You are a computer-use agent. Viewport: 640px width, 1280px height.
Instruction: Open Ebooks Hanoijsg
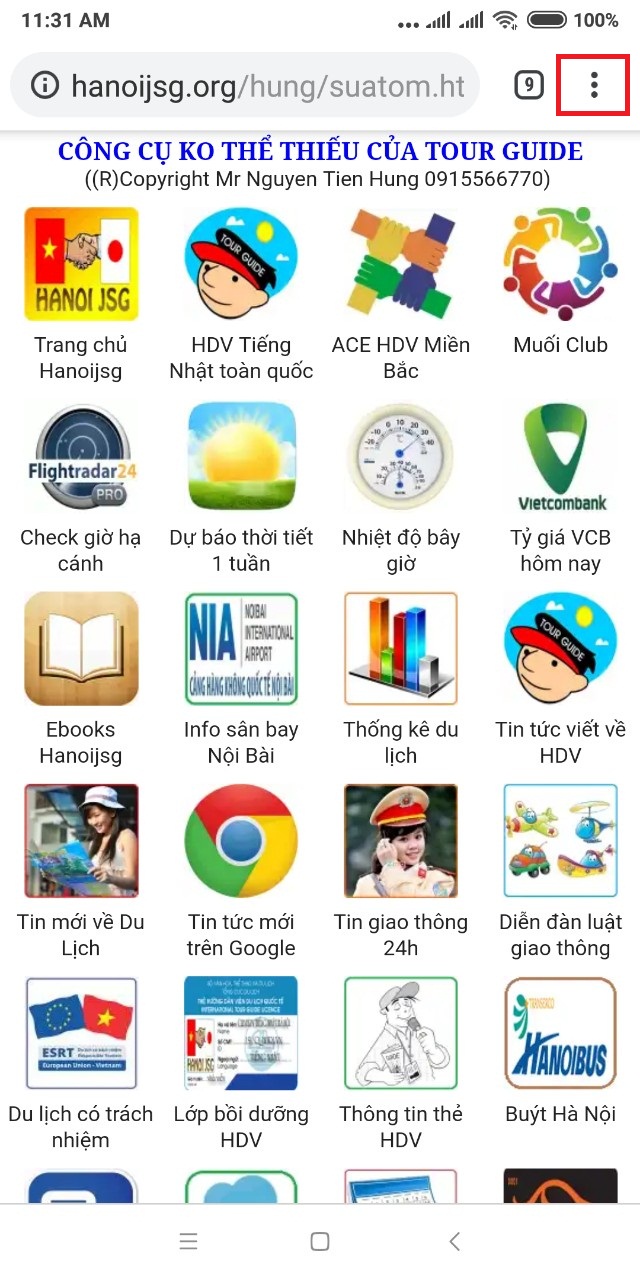81,649
